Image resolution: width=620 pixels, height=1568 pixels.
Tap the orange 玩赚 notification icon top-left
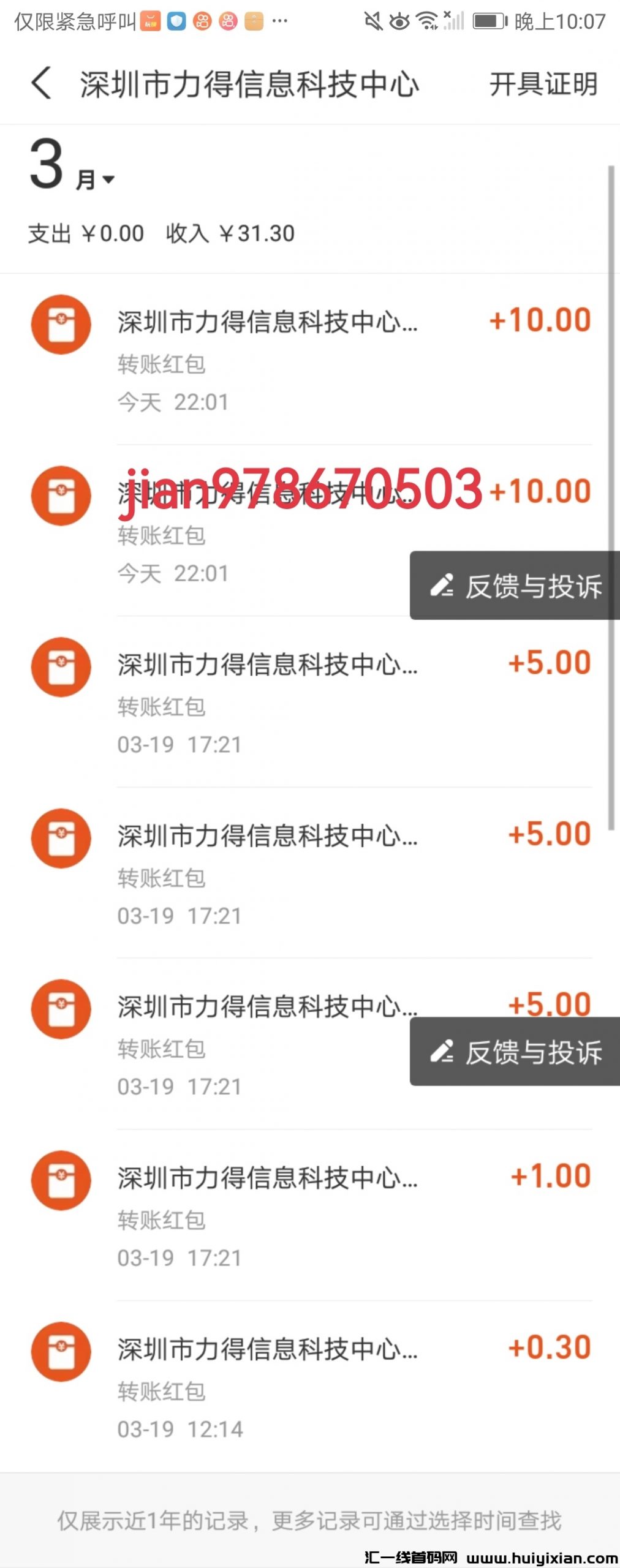[149, 20]
